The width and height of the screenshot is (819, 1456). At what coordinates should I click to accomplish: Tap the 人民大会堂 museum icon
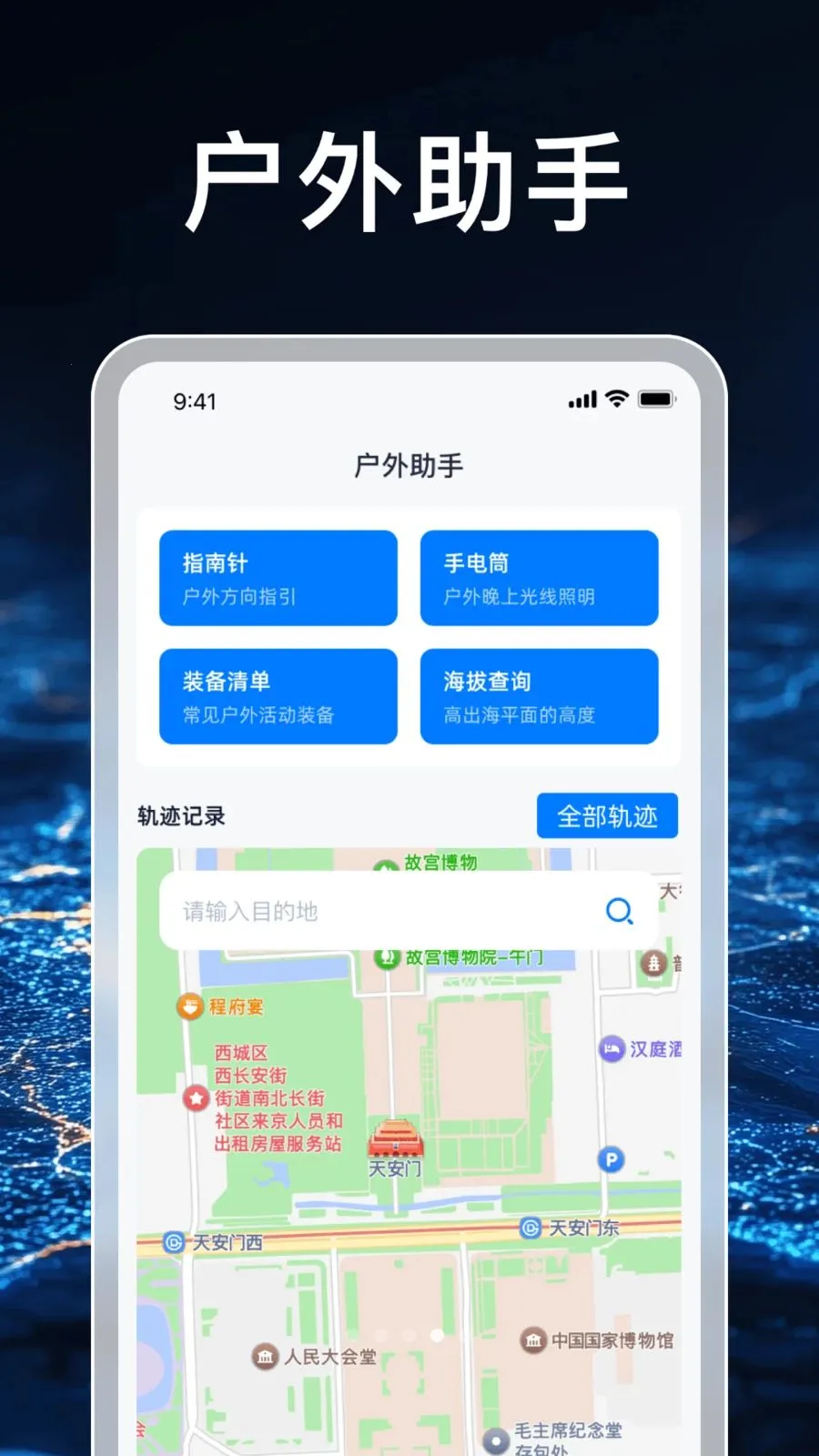pos(265,1357)
